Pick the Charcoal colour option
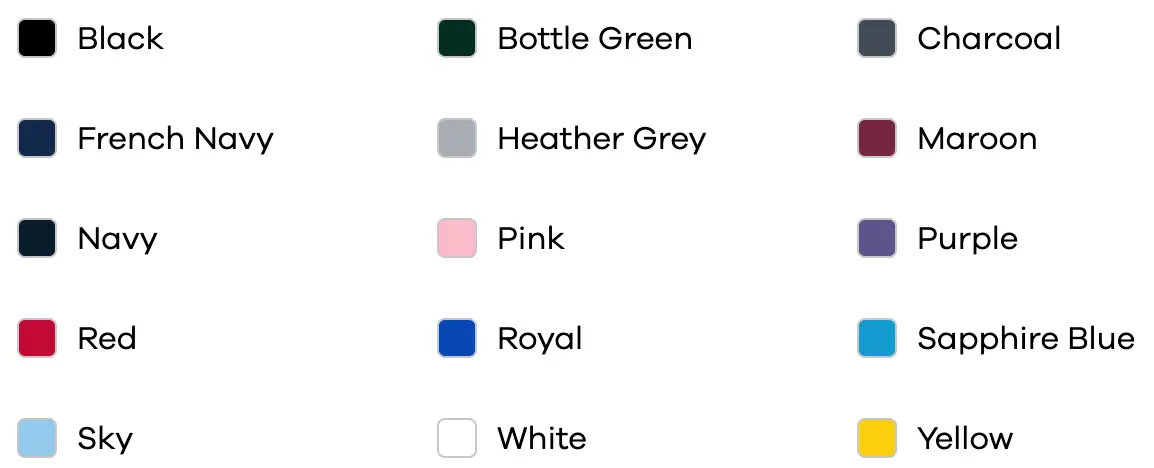This screenshot has height=468, width=1154. tap(877, 38)
